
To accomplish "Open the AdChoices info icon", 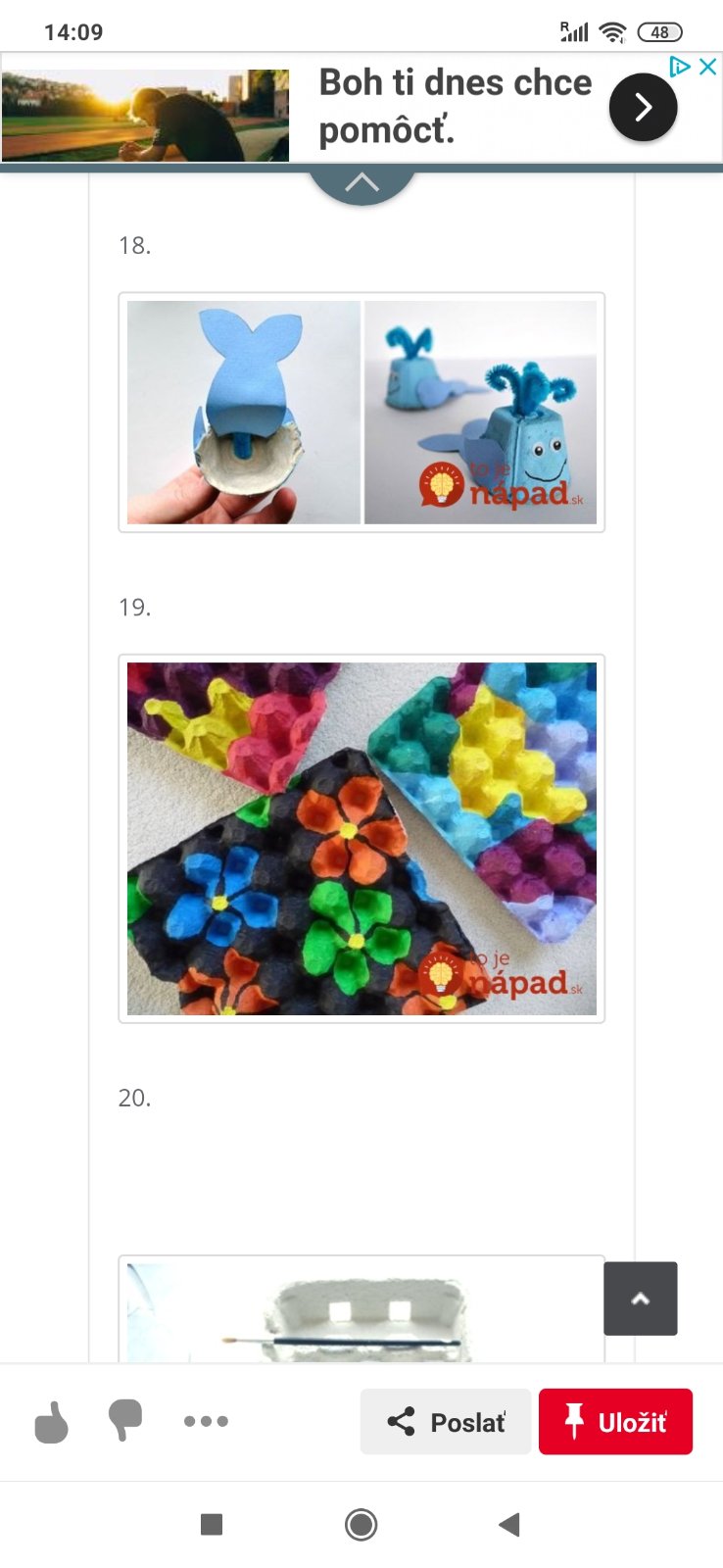I will tap(679, 67).
